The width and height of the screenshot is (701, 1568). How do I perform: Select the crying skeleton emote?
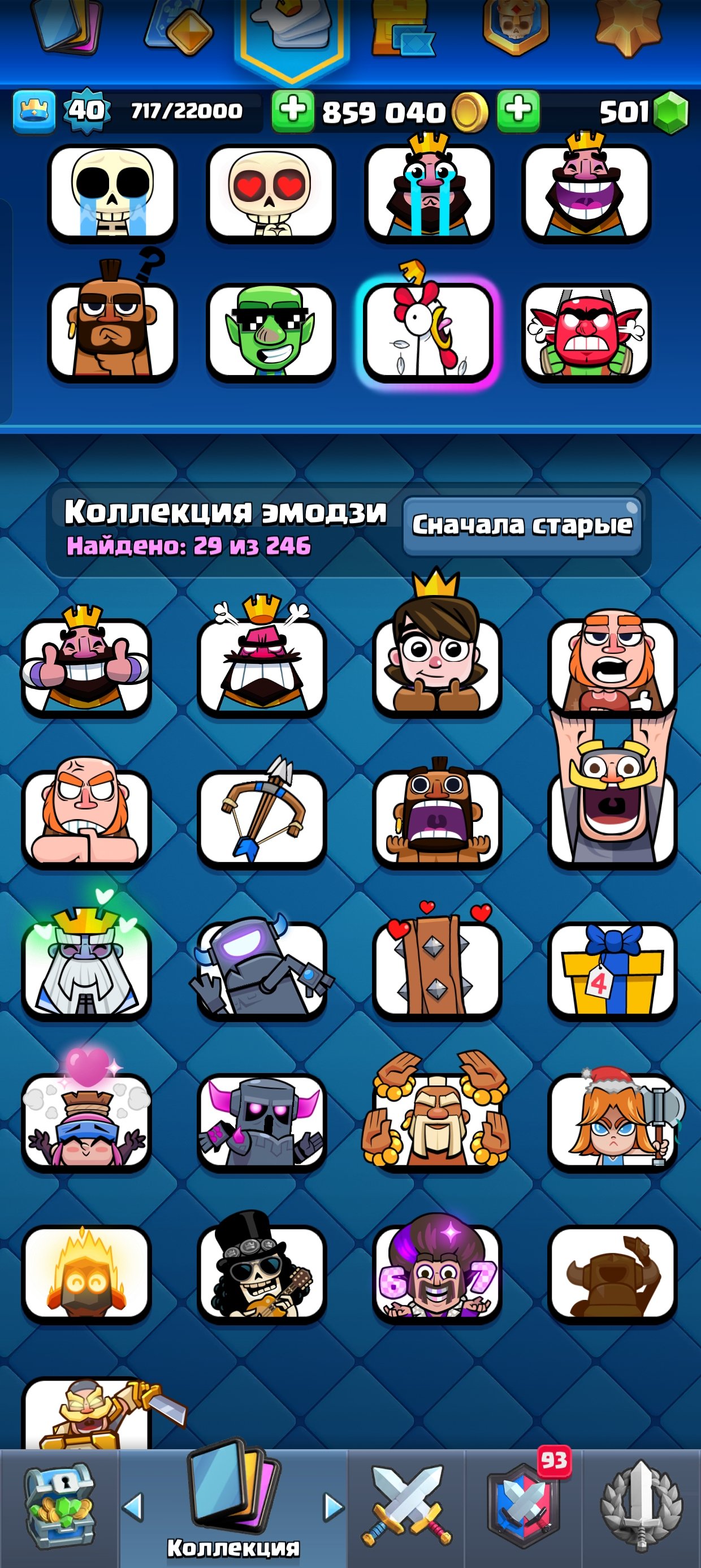tap(112, 193)
